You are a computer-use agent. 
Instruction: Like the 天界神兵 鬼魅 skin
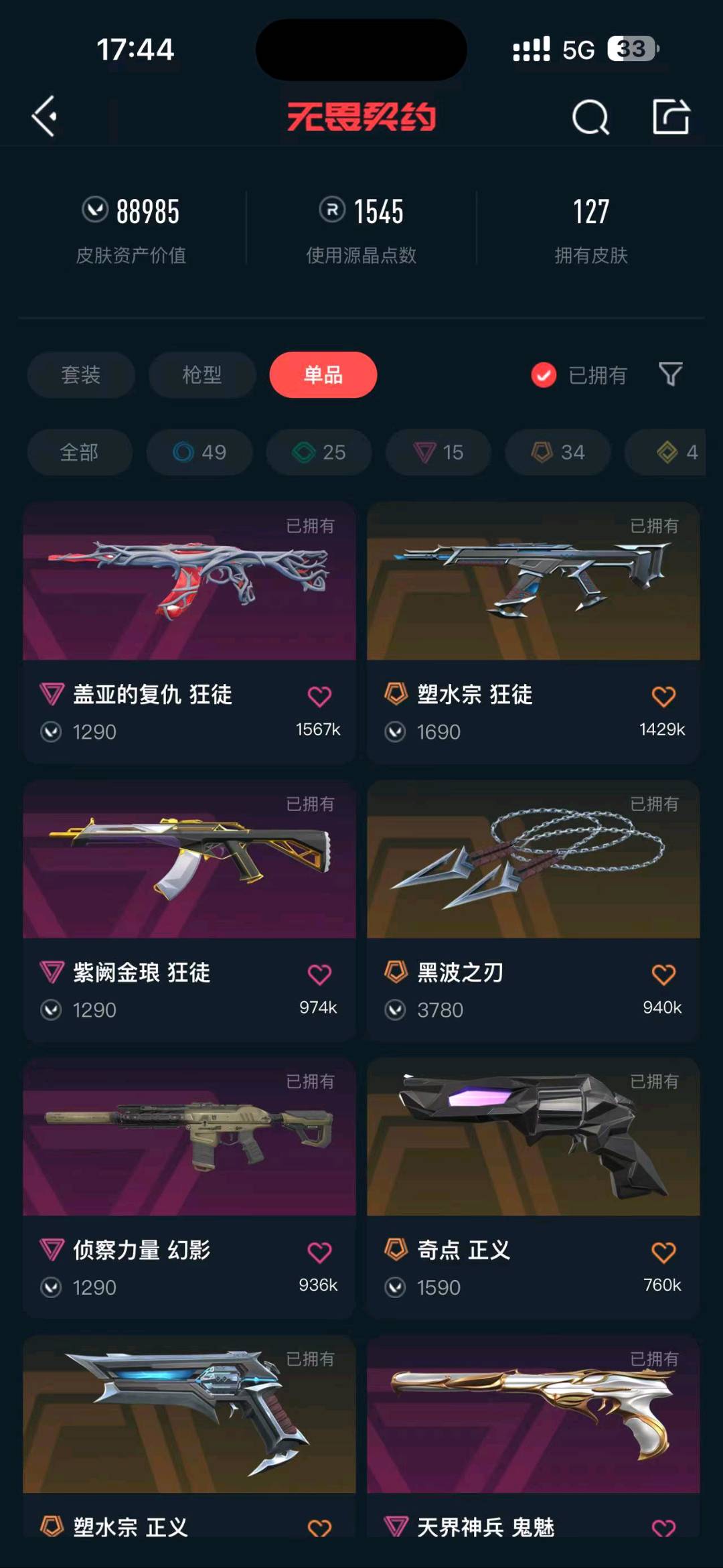663,1528
